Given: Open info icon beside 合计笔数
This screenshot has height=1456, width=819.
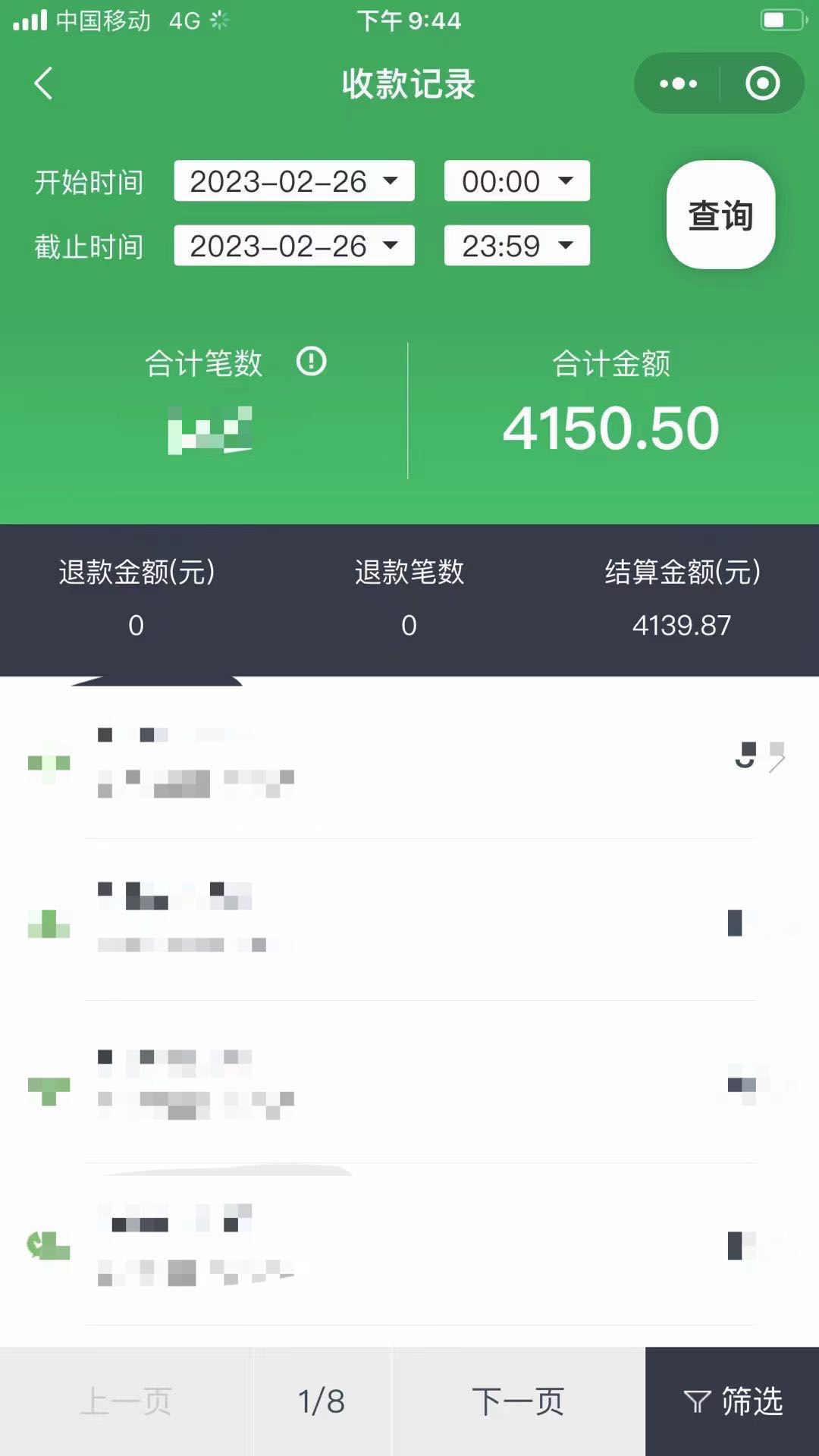Looking at the screenshot, I should tap(312, 362).
